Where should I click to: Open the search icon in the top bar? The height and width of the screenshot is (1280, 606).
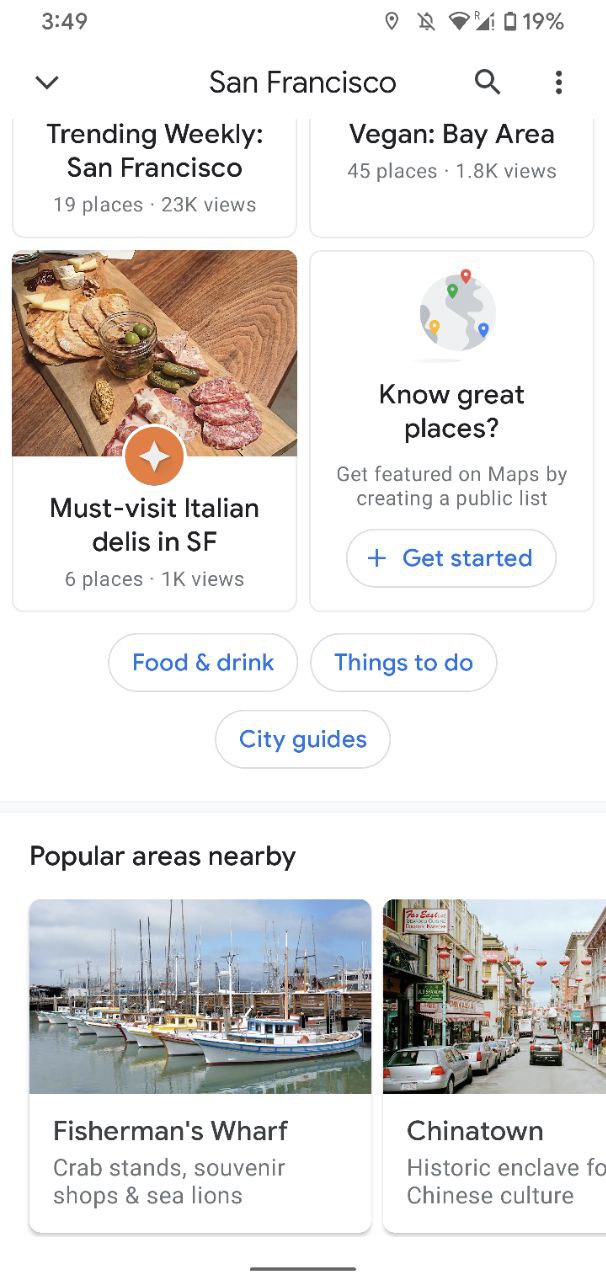[x=487, y=82]
